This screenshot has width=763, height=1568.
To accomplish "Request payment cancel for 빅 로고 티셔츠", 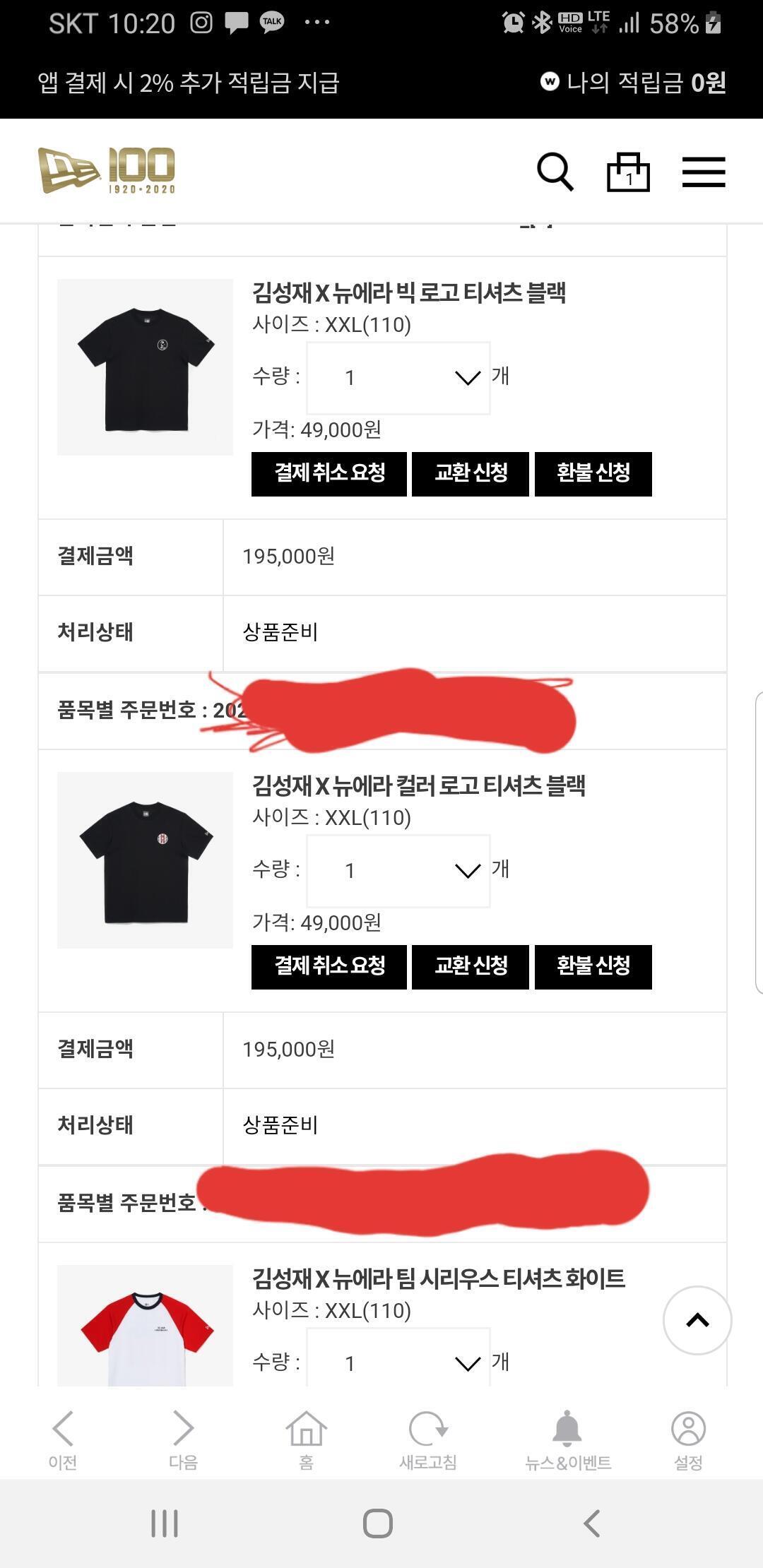I will pyautogui.click(x=329, y=473).
